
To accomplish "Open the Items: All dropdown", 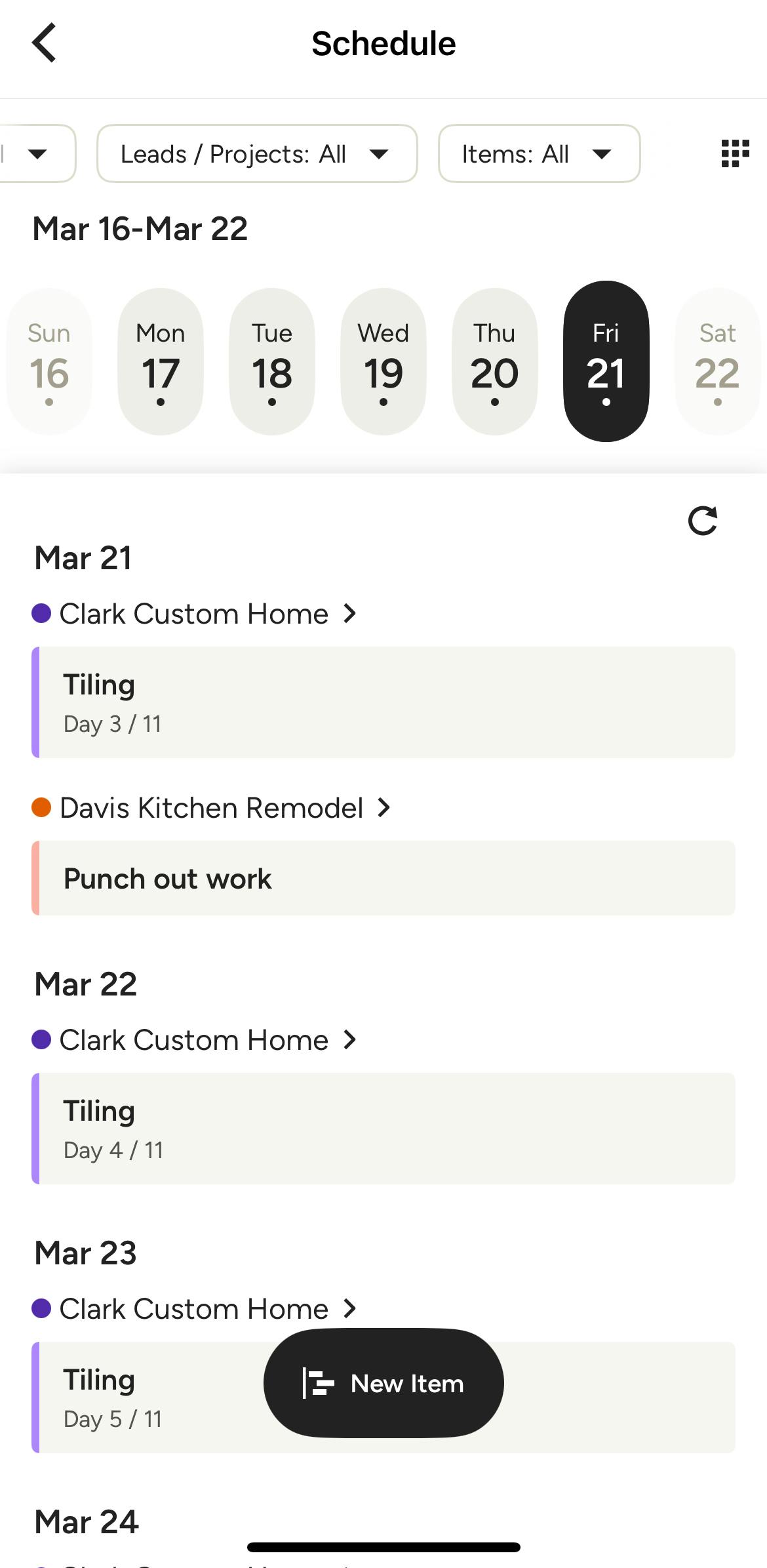I will point(539,154).
